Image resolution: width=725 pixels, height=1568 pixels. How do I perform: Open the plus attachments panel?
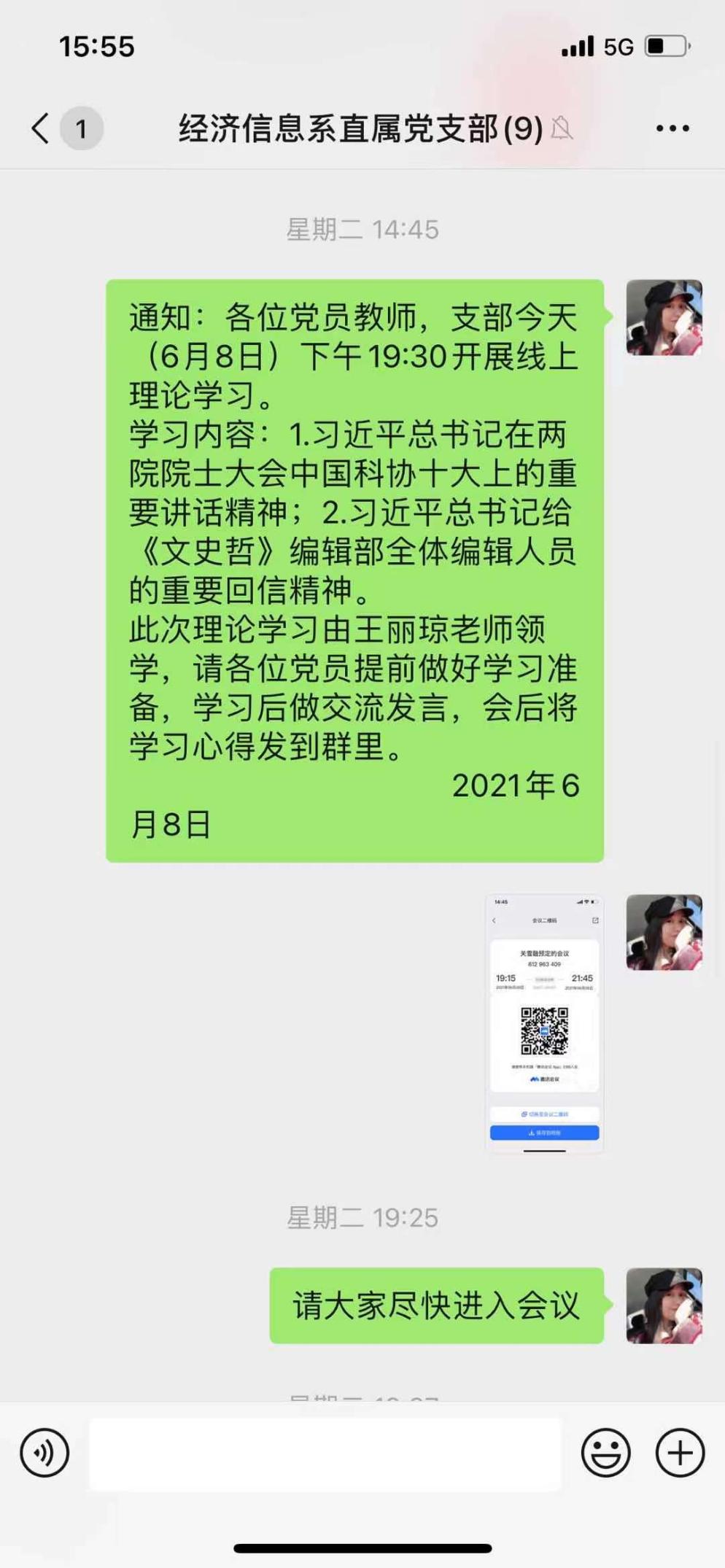680,1453
